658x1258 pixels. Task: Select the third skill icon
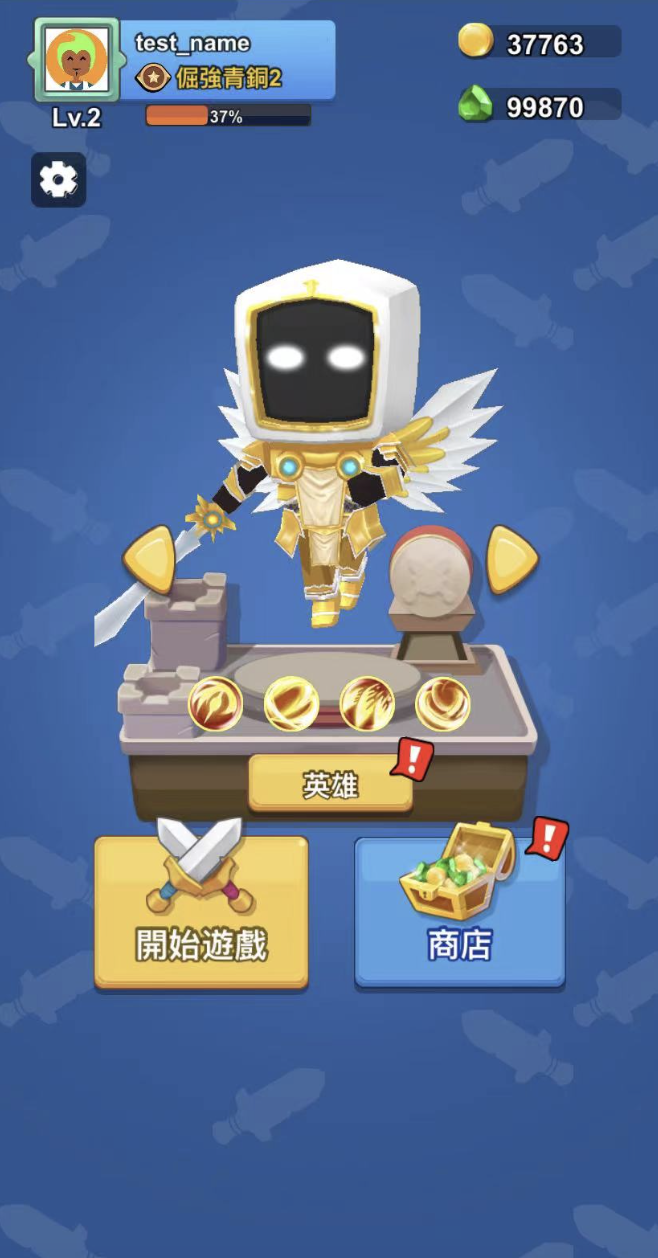click(367, 704)
